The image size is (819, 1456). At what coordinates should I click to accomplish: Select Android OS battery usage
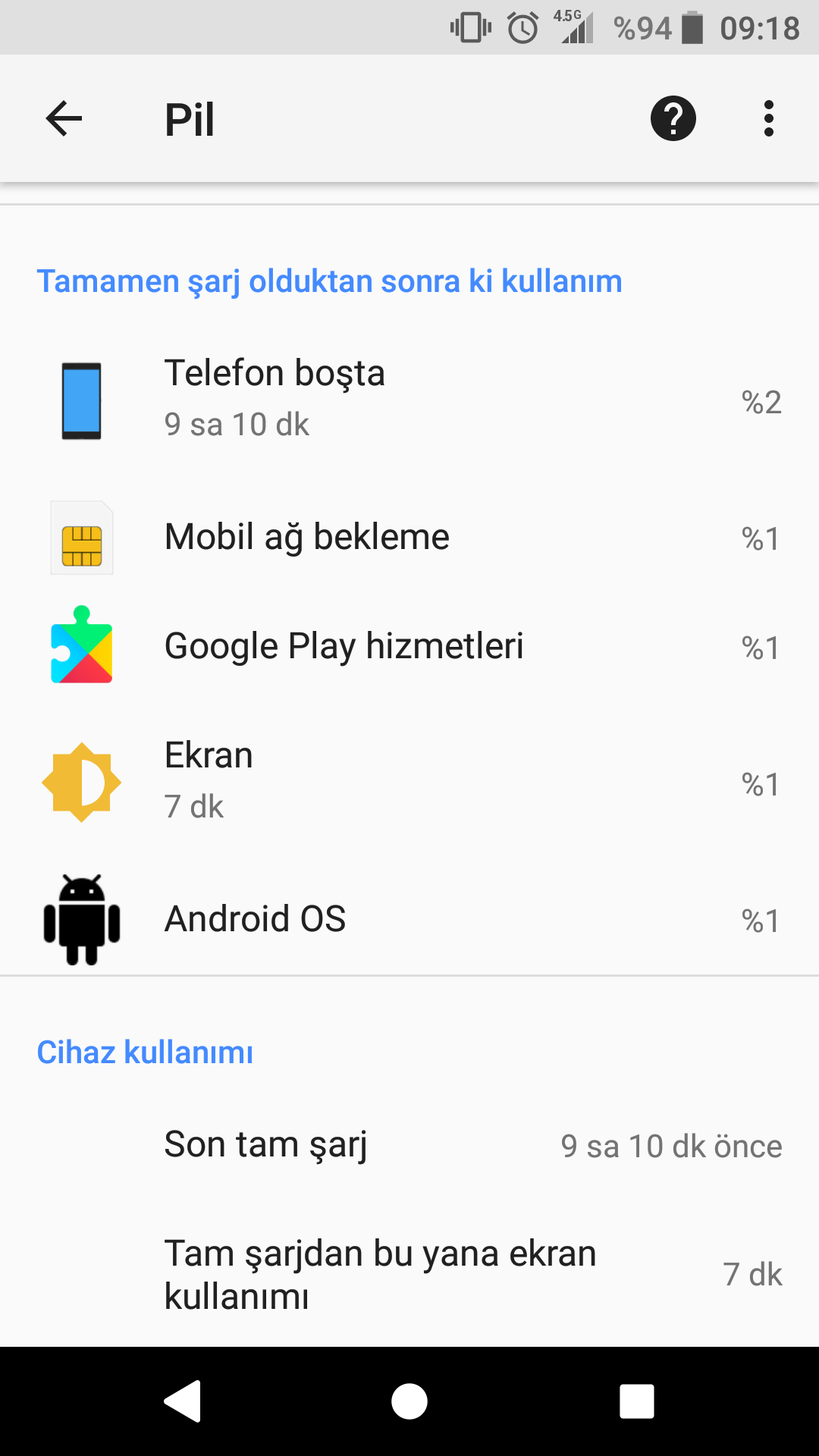[x=409, y=919]
